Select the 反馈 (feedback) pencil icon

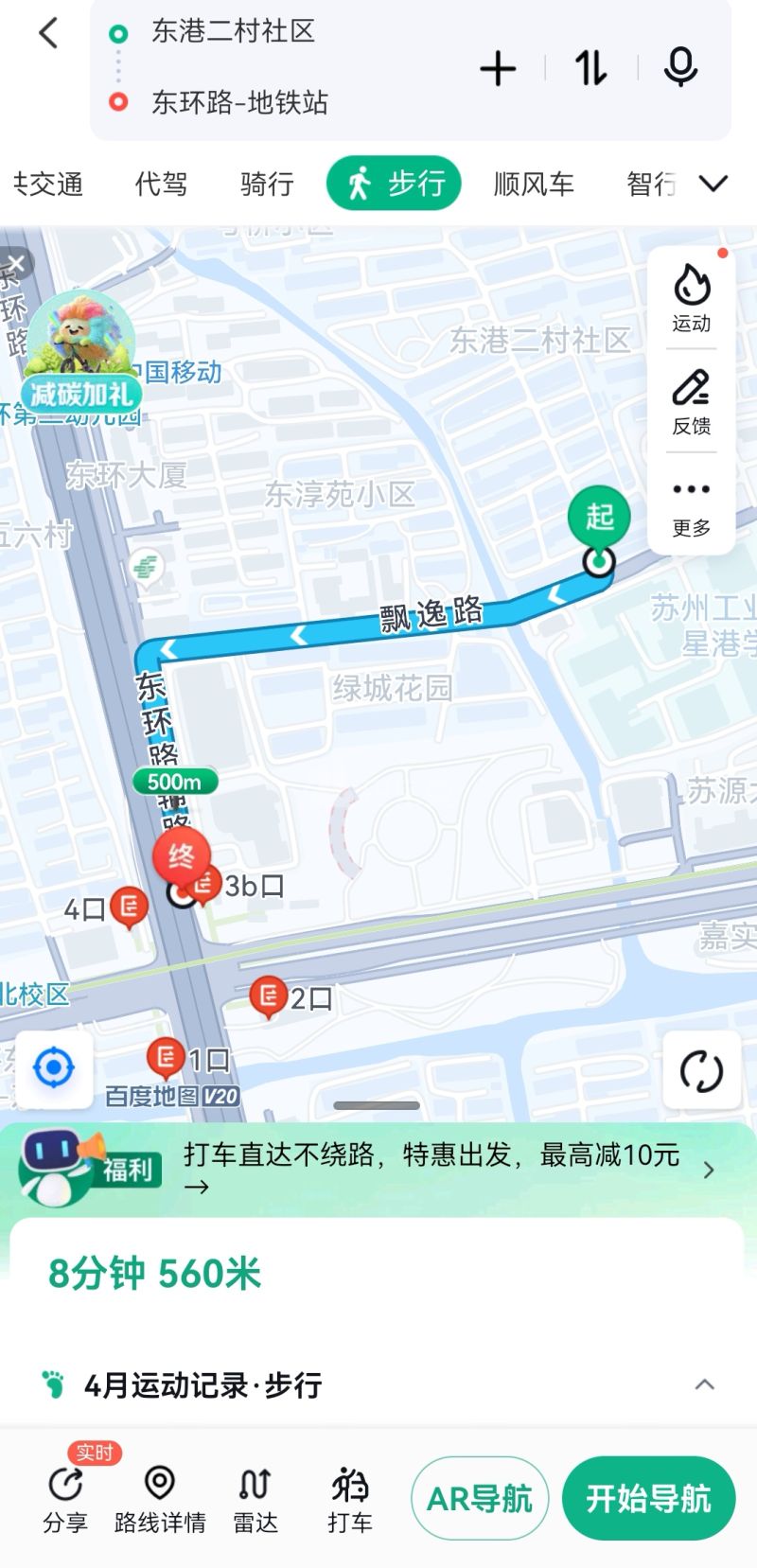click(691, 388)
